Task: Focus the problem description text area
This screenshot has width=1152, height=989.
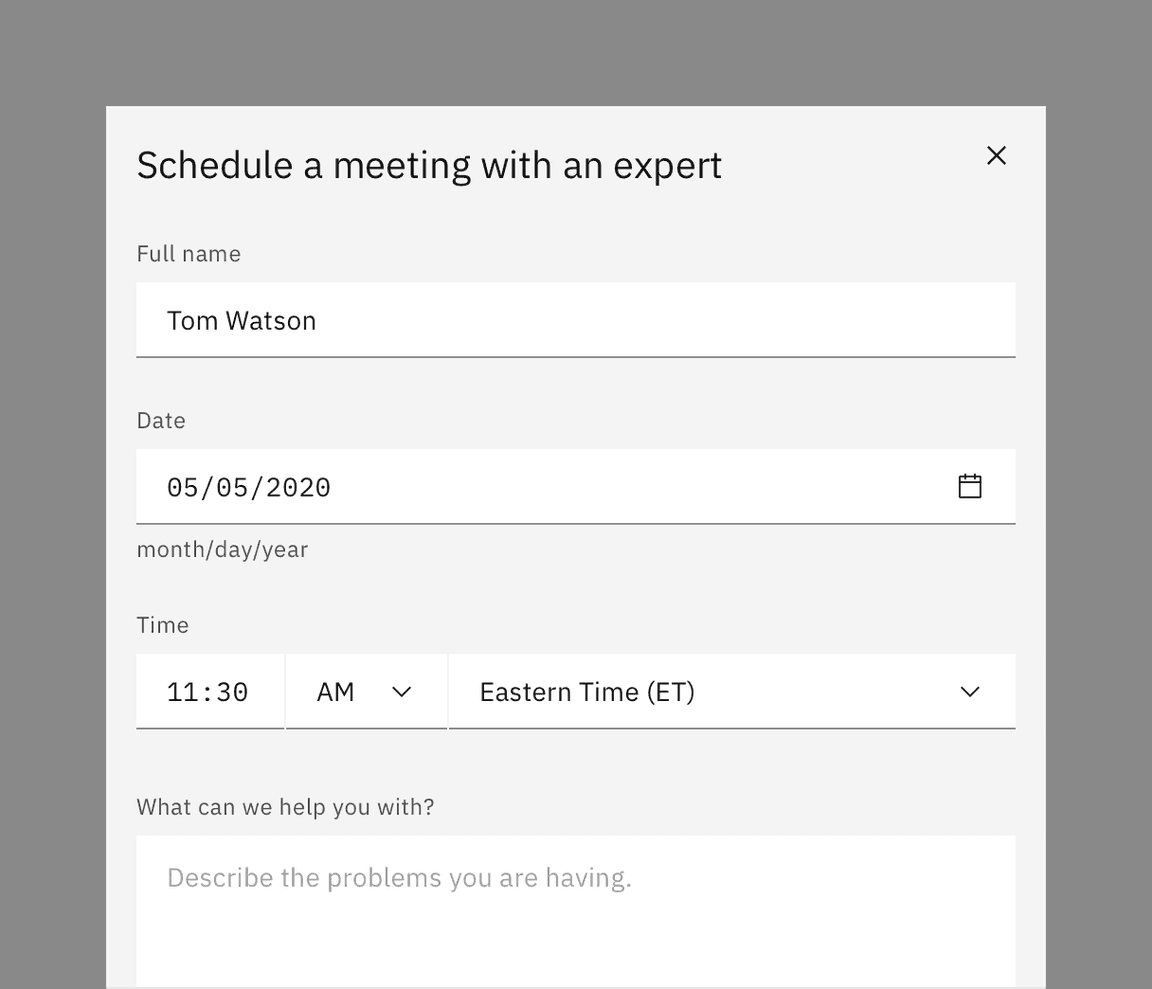Action: coord(575,910)
